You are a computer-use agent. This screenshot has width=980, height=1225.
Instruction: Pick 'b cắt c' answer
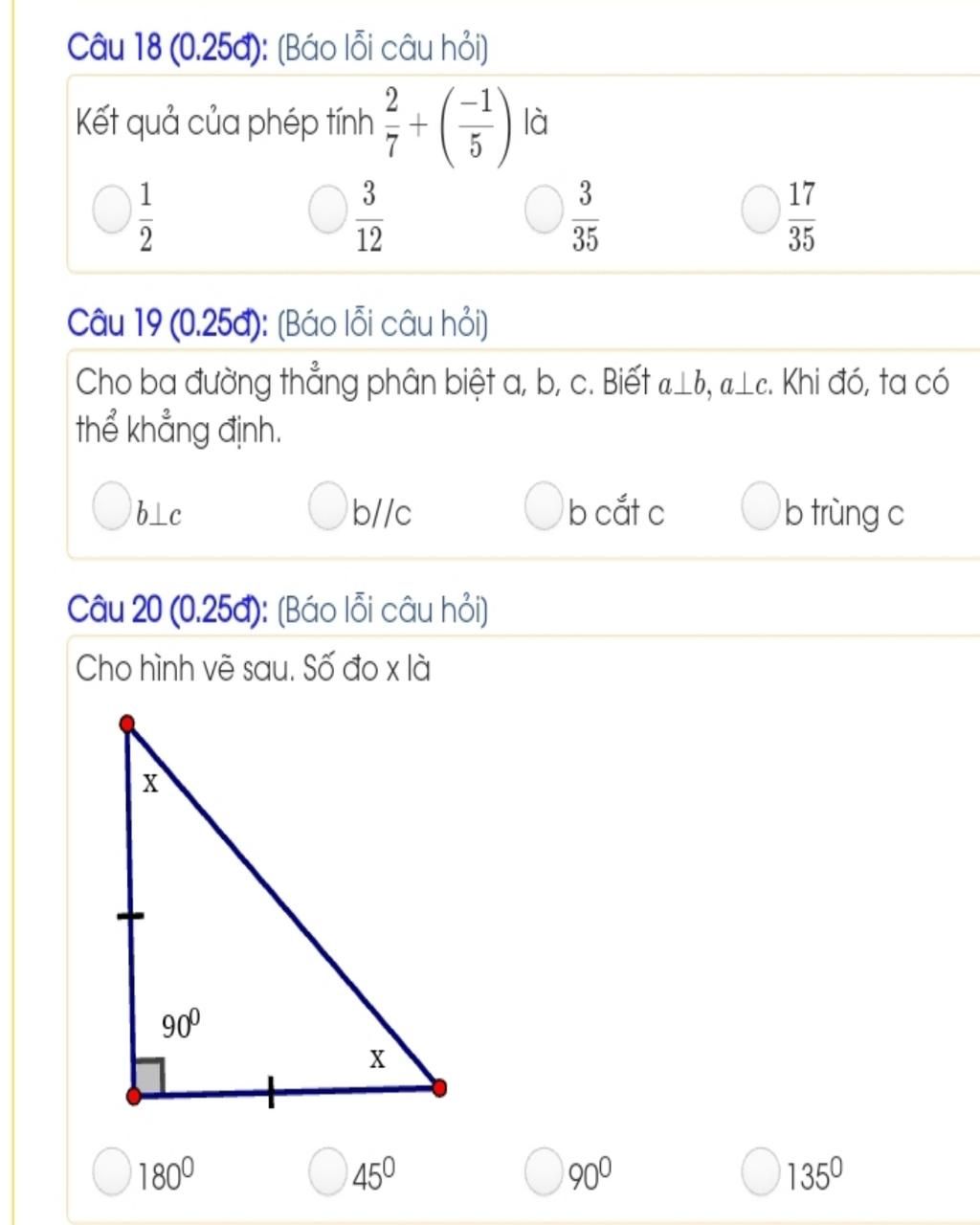[544, 505]
